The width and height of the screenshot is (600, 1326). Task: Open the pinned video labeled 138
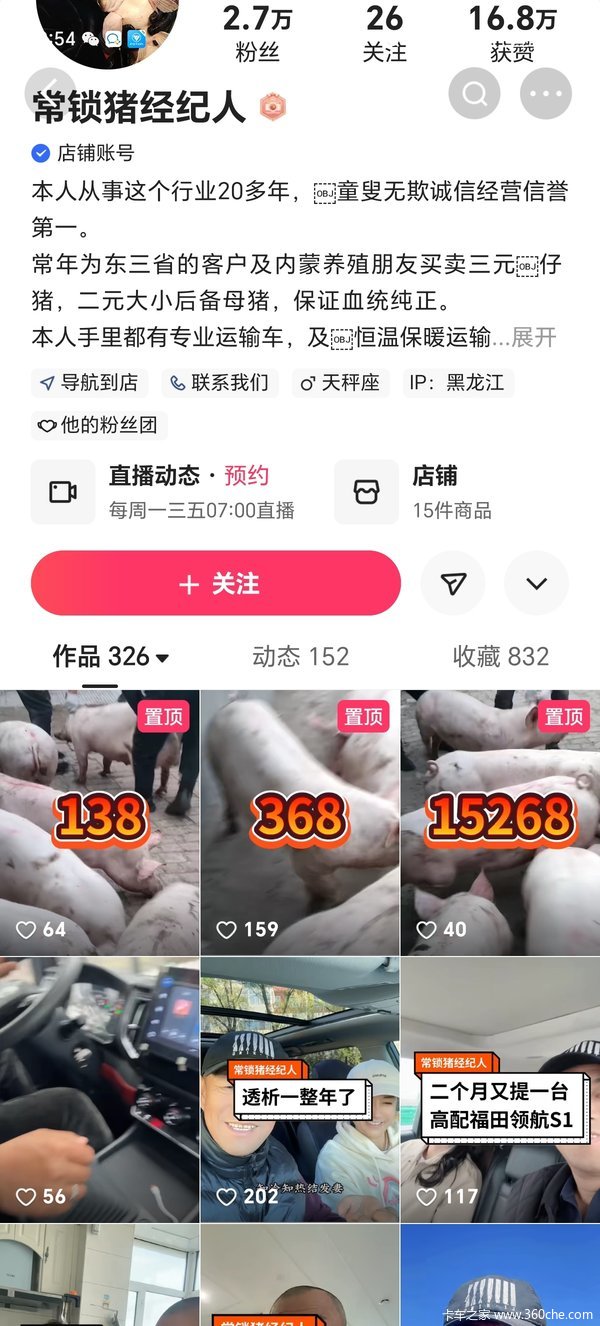pos(100,822)
